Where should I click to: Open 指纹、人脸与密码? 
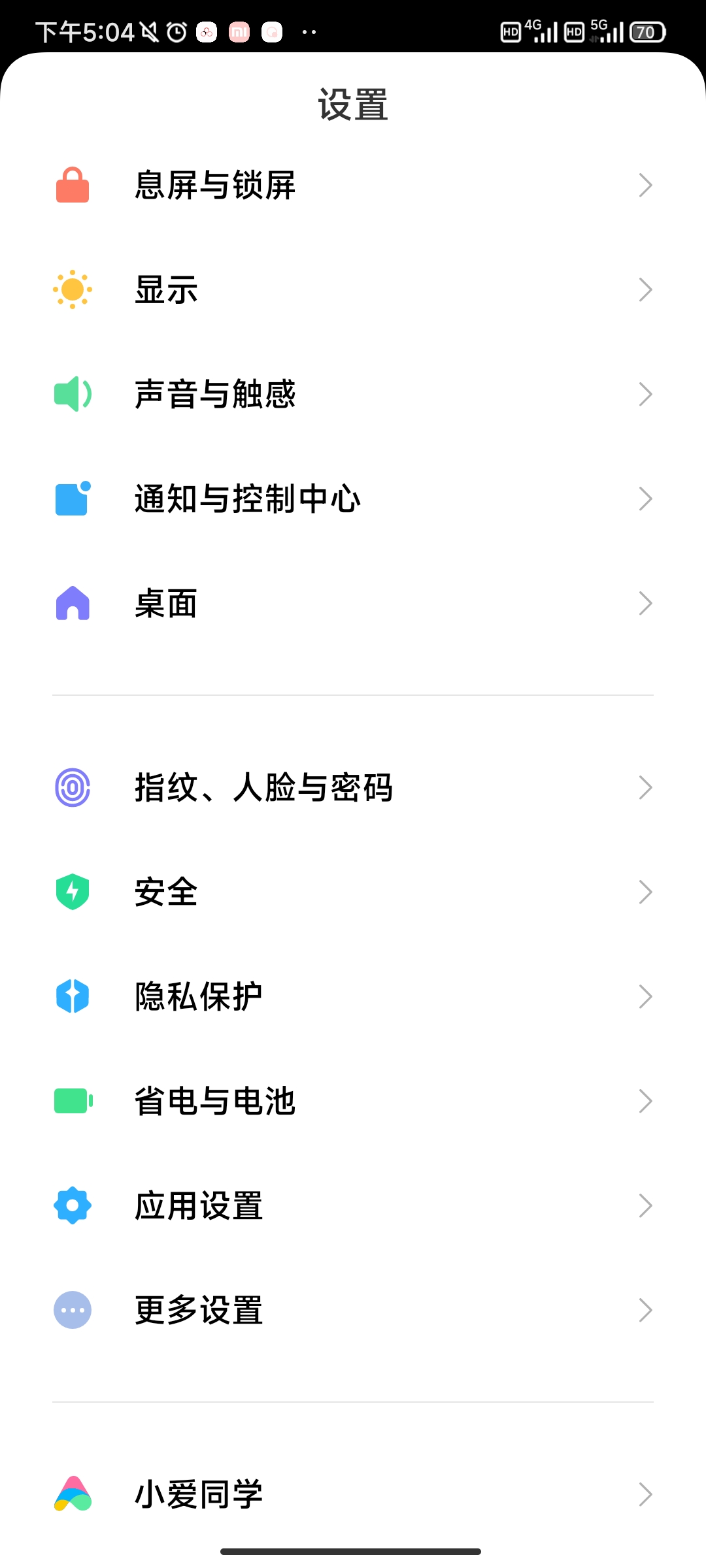point(353,788)
